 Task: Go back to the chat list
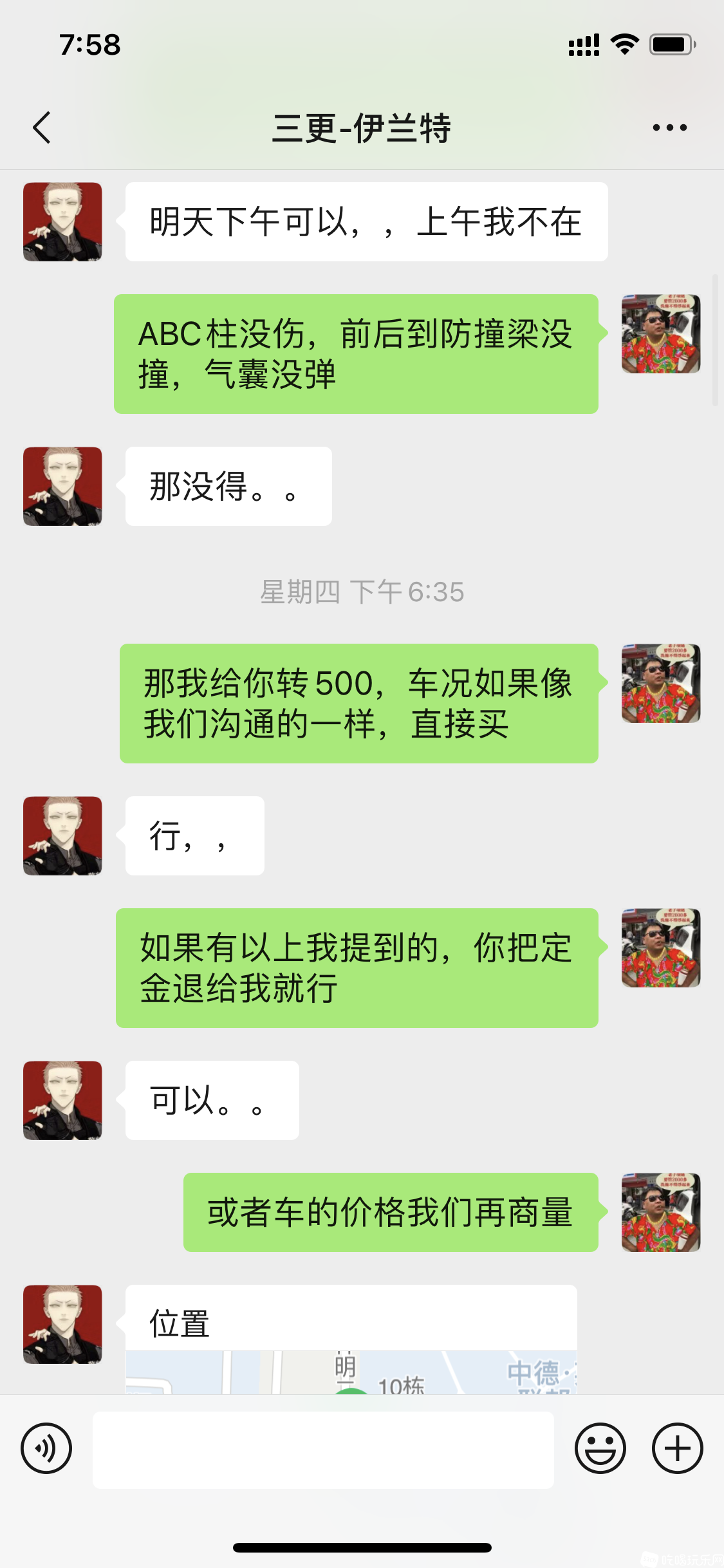(x=42, y=127)
